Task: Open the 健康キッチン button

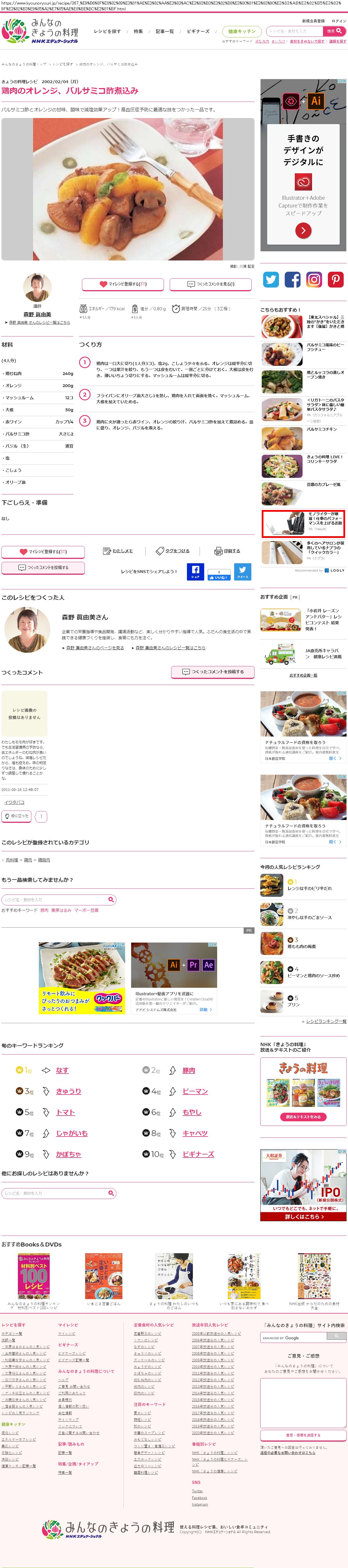Action: (x=242, y=31)
